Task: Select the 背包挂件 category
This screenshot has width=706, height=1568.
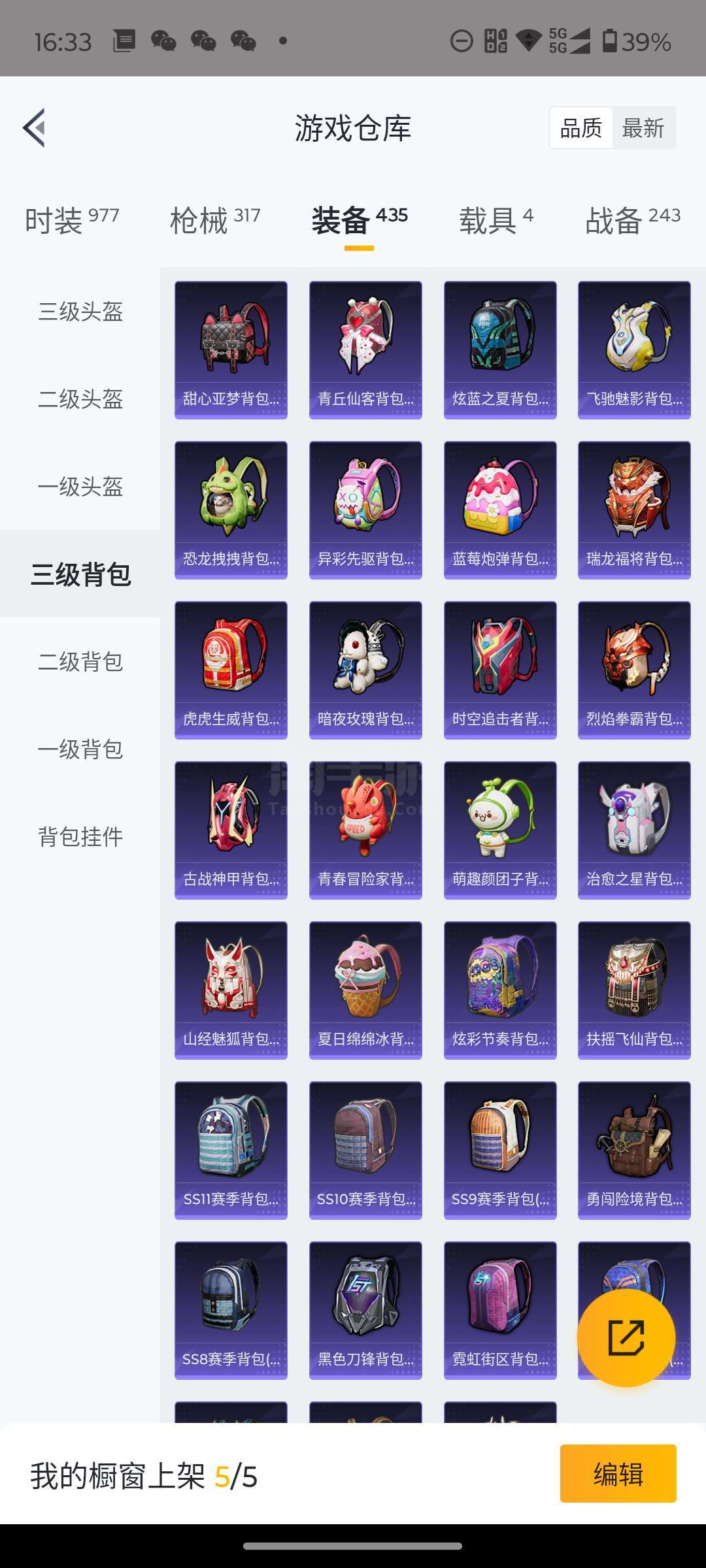Action: tap(80, 836)
